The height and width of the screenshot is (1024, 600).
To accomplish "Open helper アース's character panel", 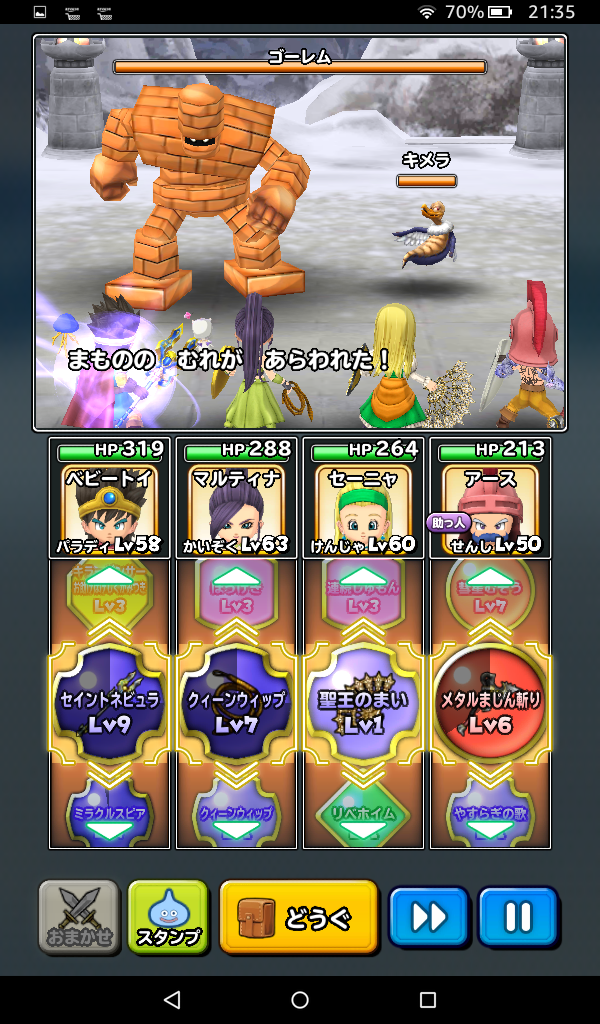I will click(490, 499).
